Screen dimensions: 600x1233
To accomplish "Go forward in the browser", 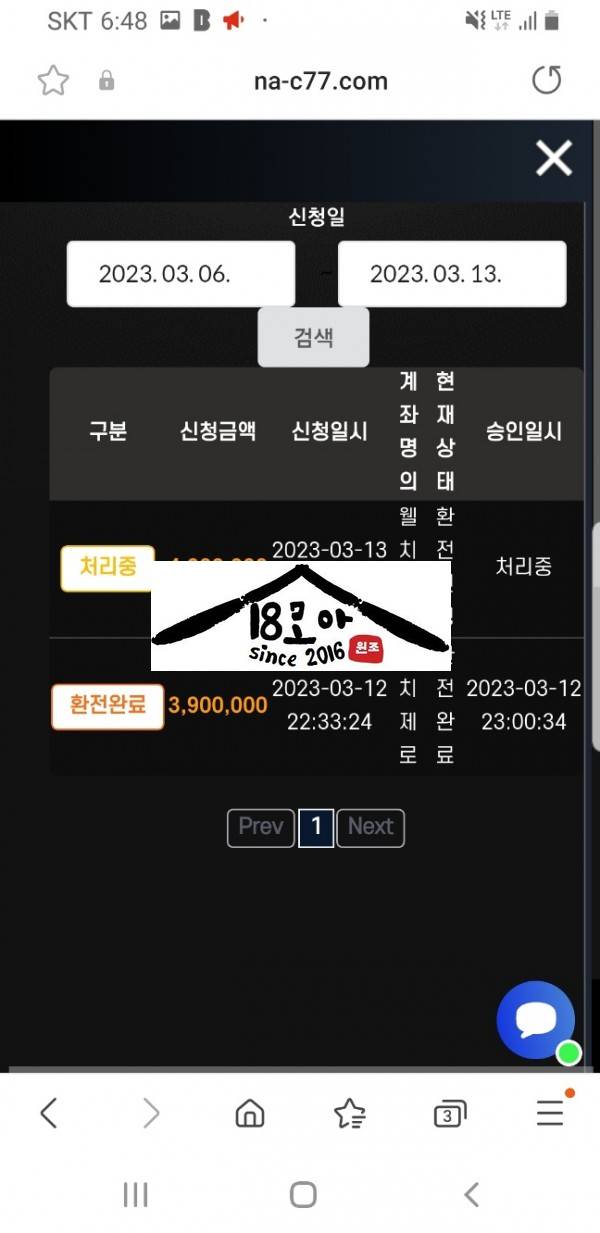I will tap(150, 1112).
